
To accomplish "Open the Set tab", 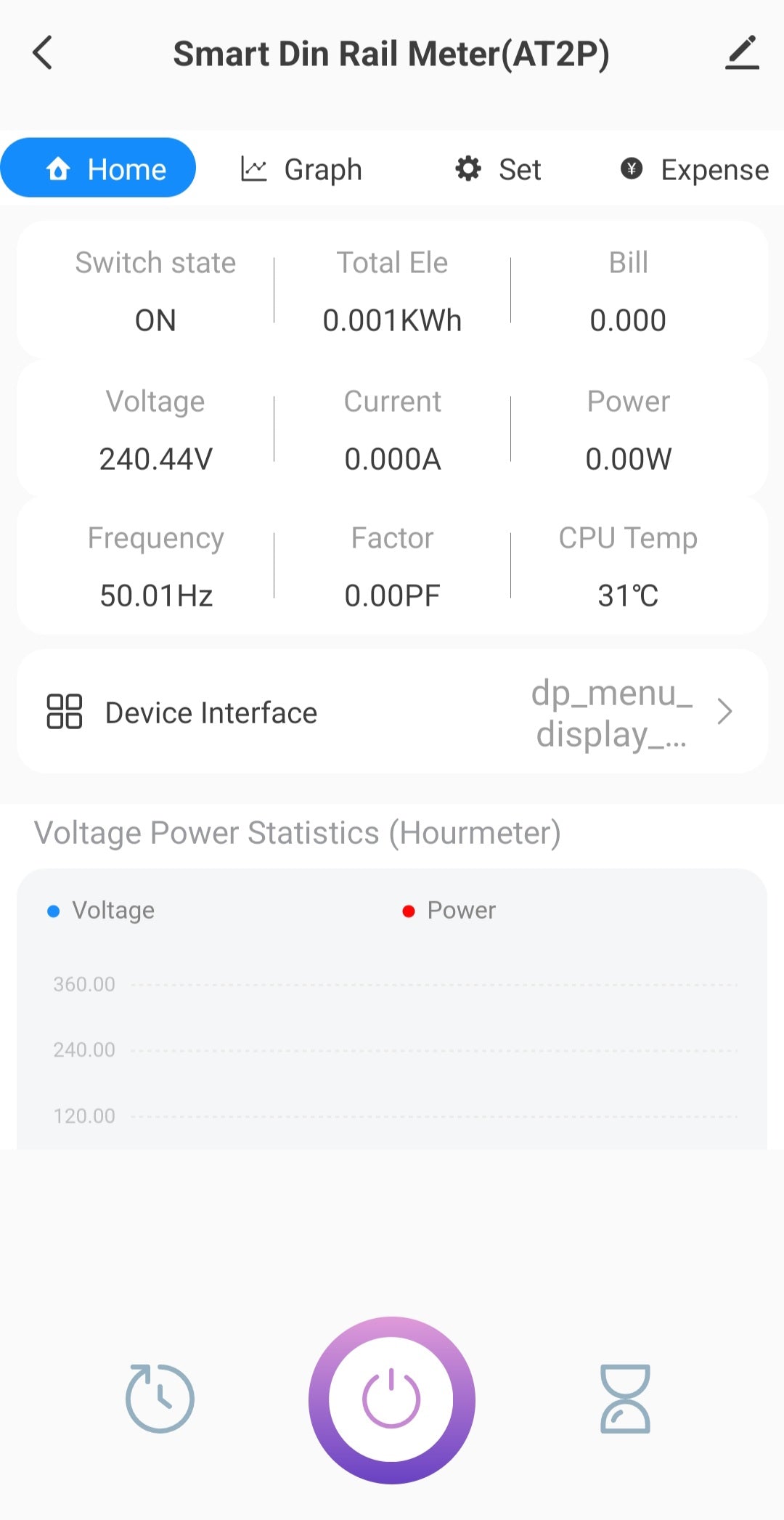I will pyautogui.click(x=498, y=169).
